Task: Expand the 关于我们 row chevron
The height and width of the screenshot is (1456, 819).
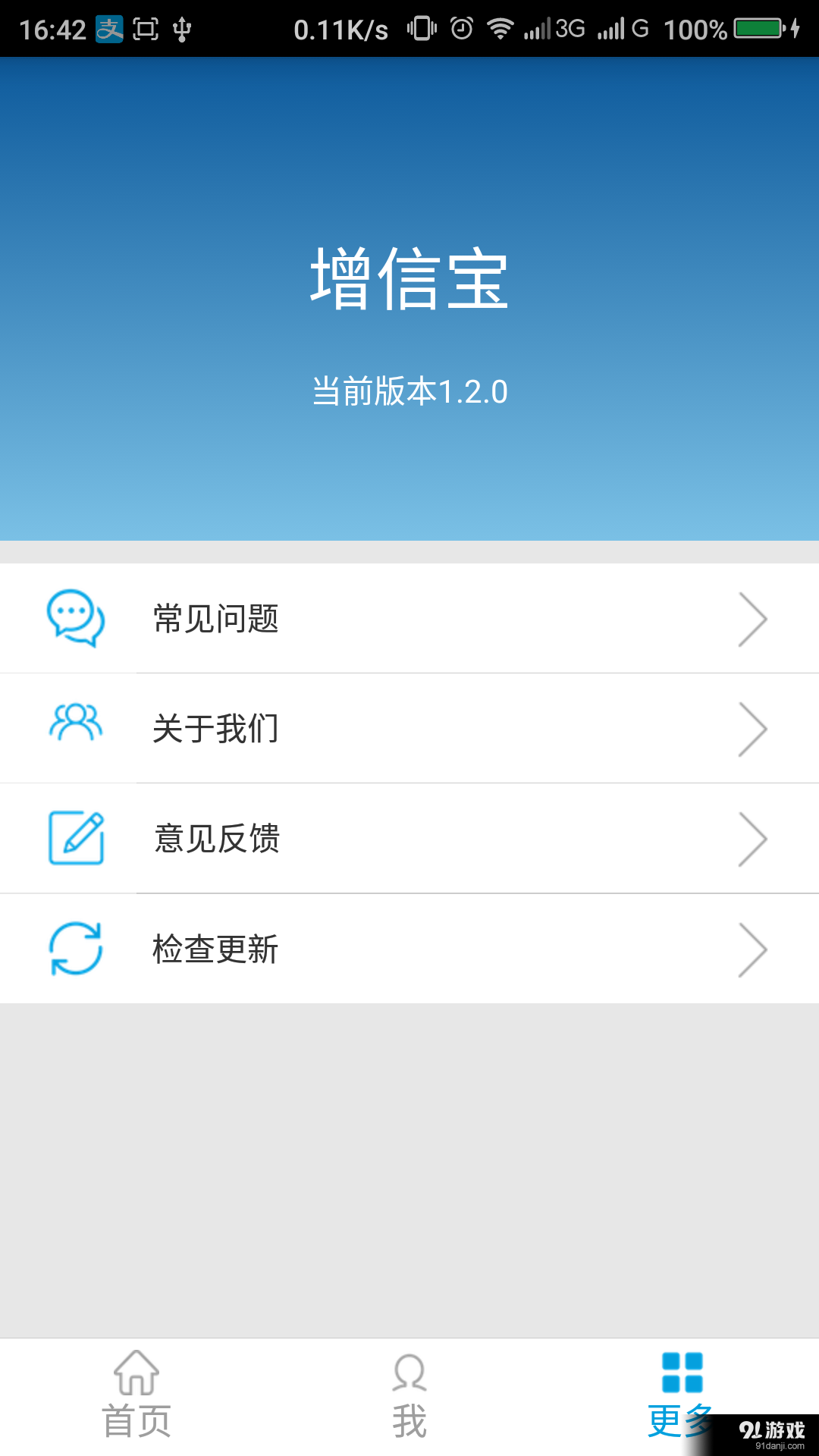Action: [x=753, y=726]
